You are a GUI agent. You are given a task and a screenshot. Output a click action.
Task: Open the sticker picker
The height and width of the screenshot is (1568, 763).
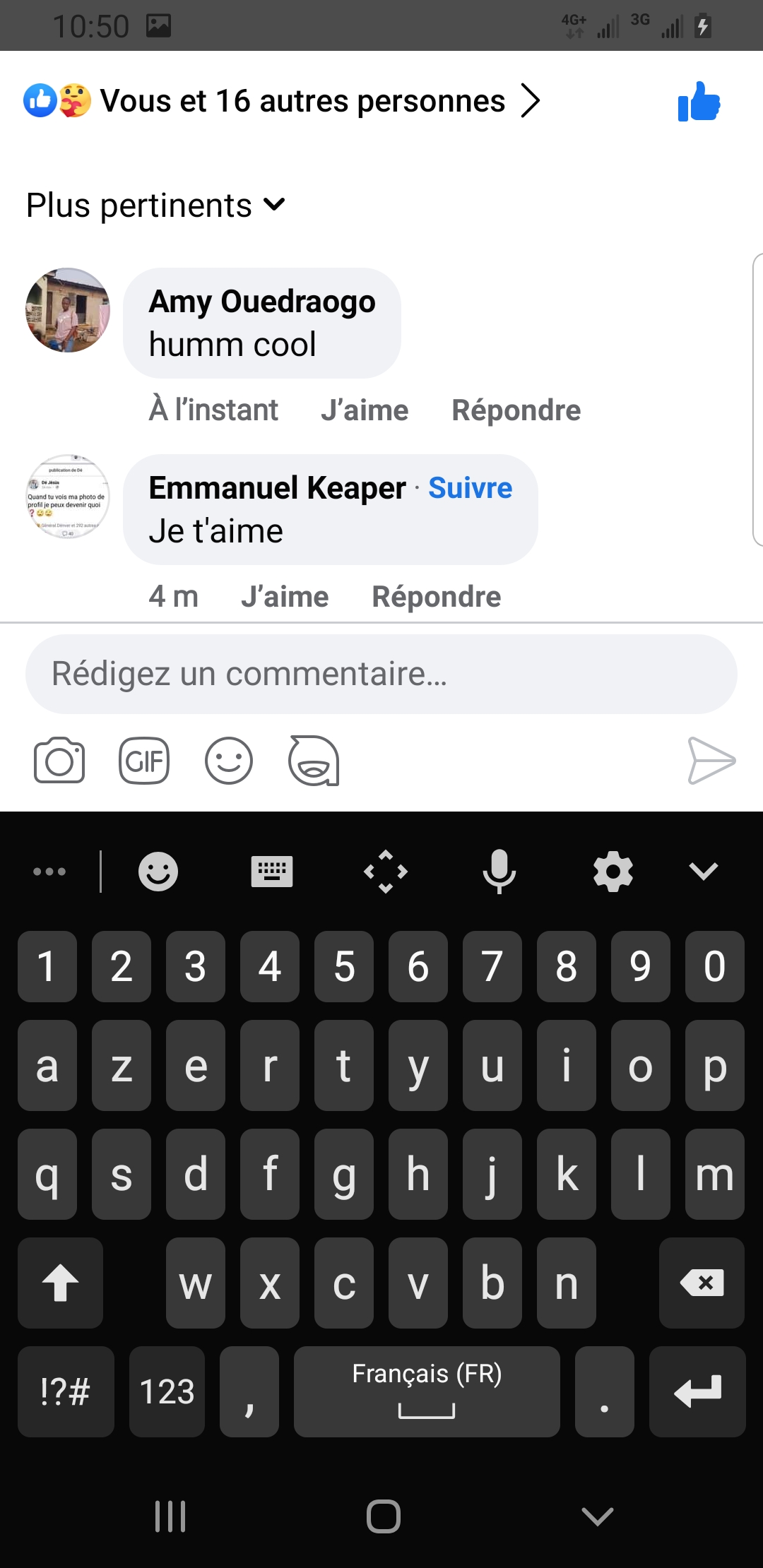(314, 761)
